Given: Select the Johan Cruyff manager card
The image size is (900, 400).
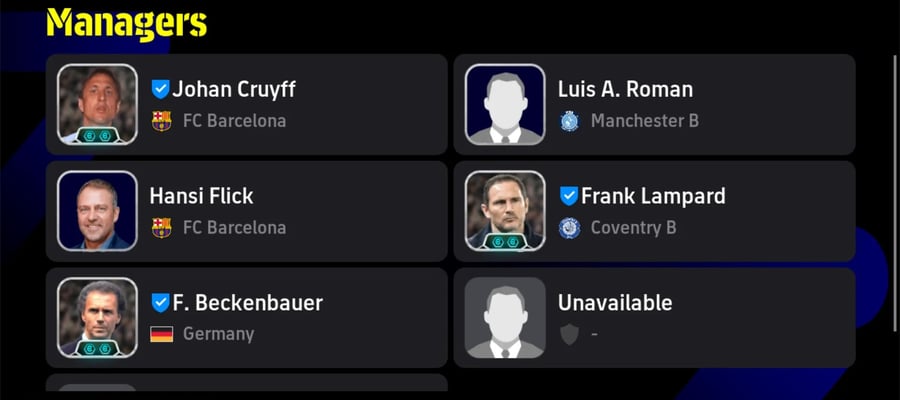Looking at the screenshot, I should click(x=246, y=104).
